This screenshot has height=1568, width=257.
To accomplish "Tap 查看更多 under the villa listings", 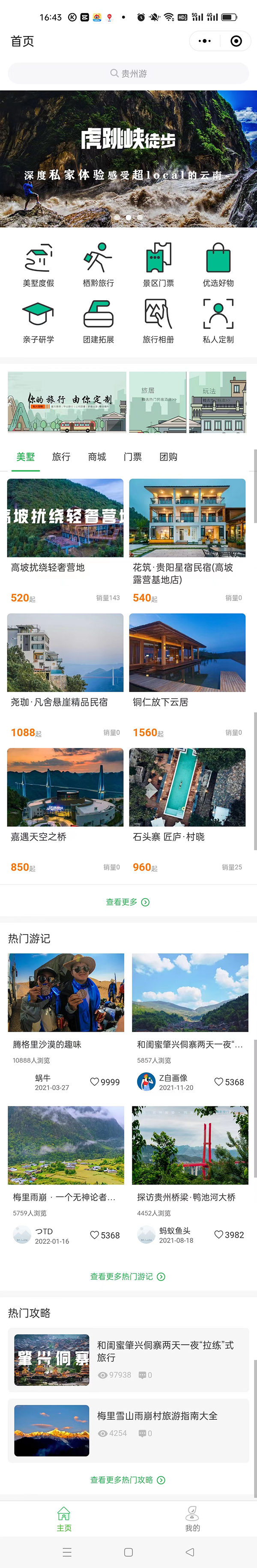I will tap(128, 902).
